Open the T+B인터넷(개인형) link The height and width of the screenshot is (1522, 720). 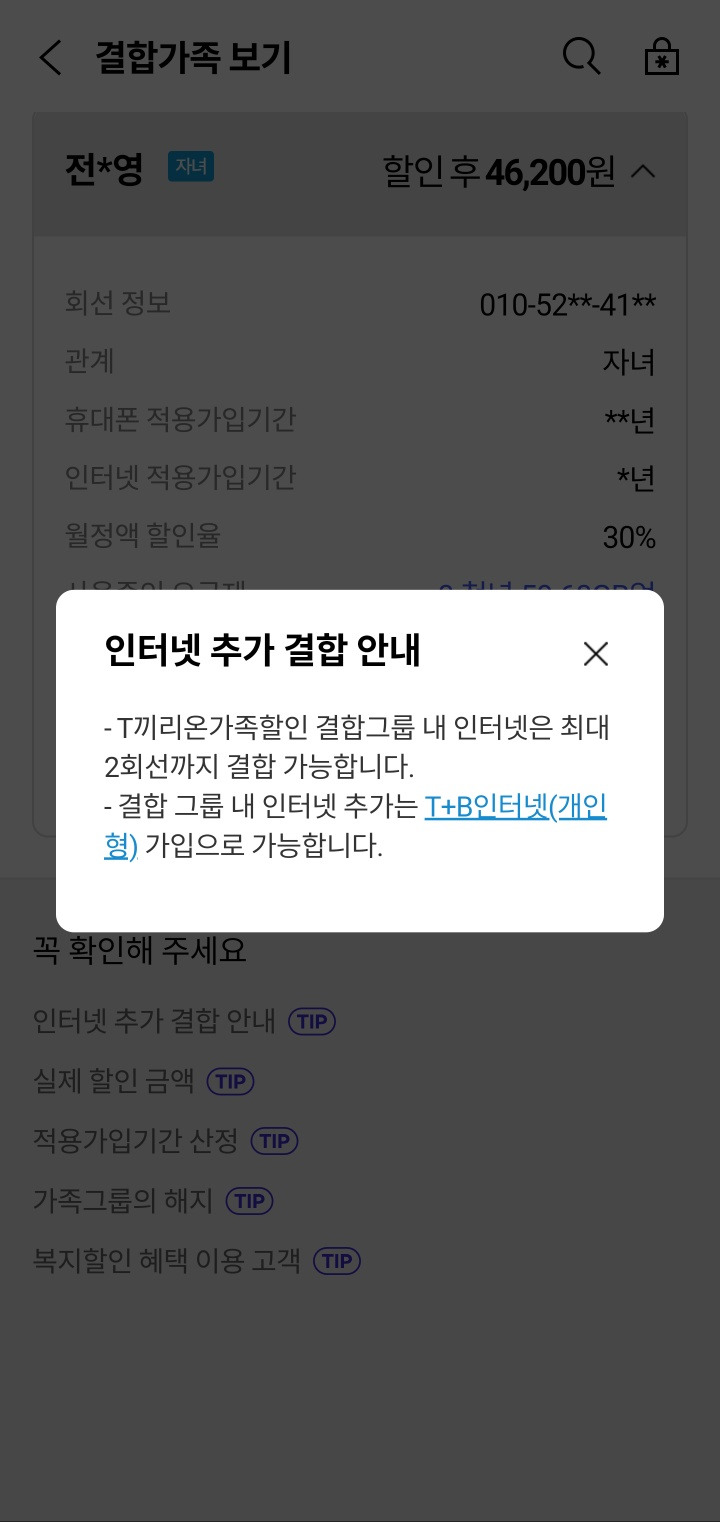point(515,808)
